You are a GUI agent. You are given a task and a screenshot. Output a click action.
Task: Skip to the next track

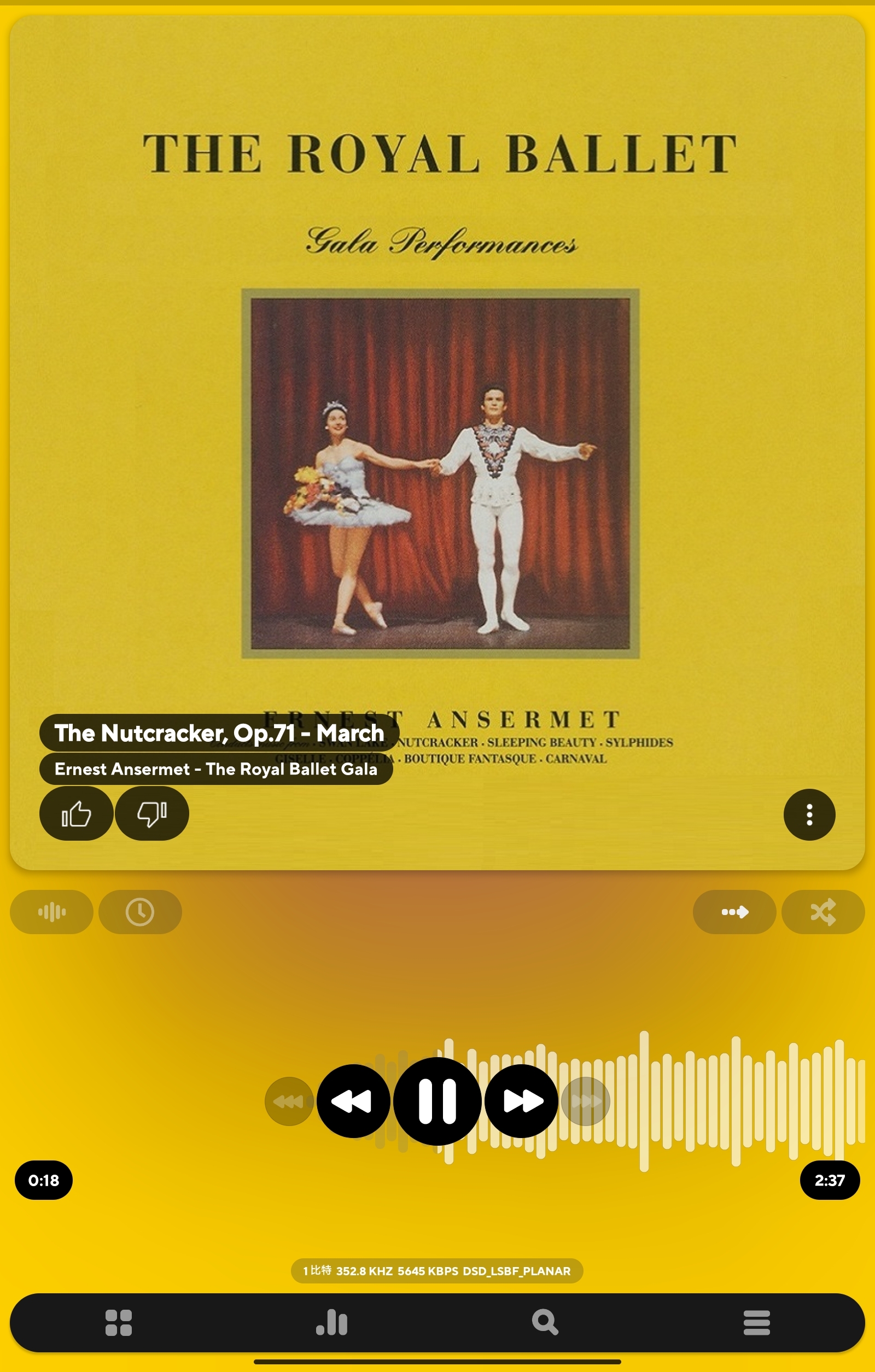[x=521, y=1101]
